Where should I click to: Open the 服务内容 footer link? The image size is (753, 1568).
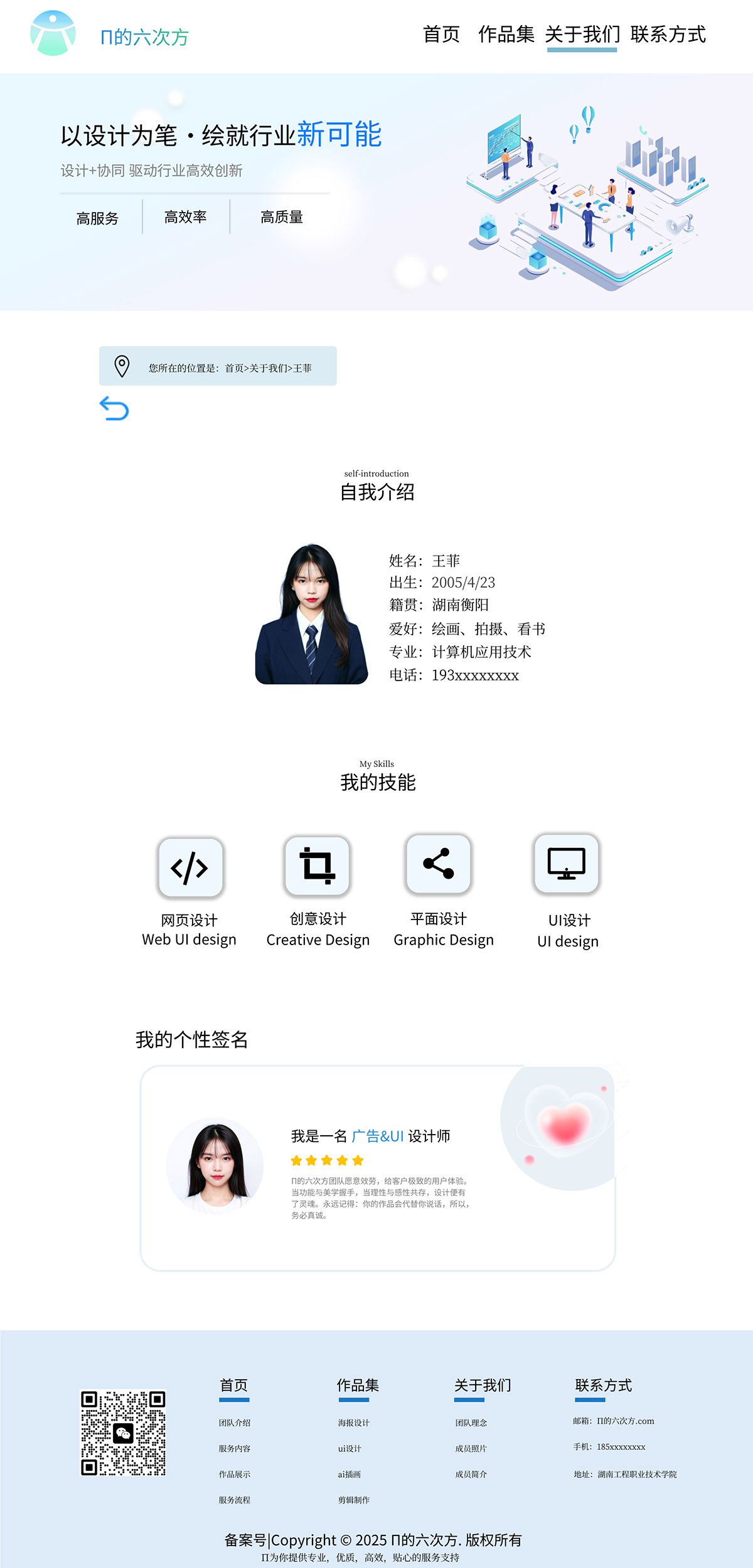tap(234, 1449)
